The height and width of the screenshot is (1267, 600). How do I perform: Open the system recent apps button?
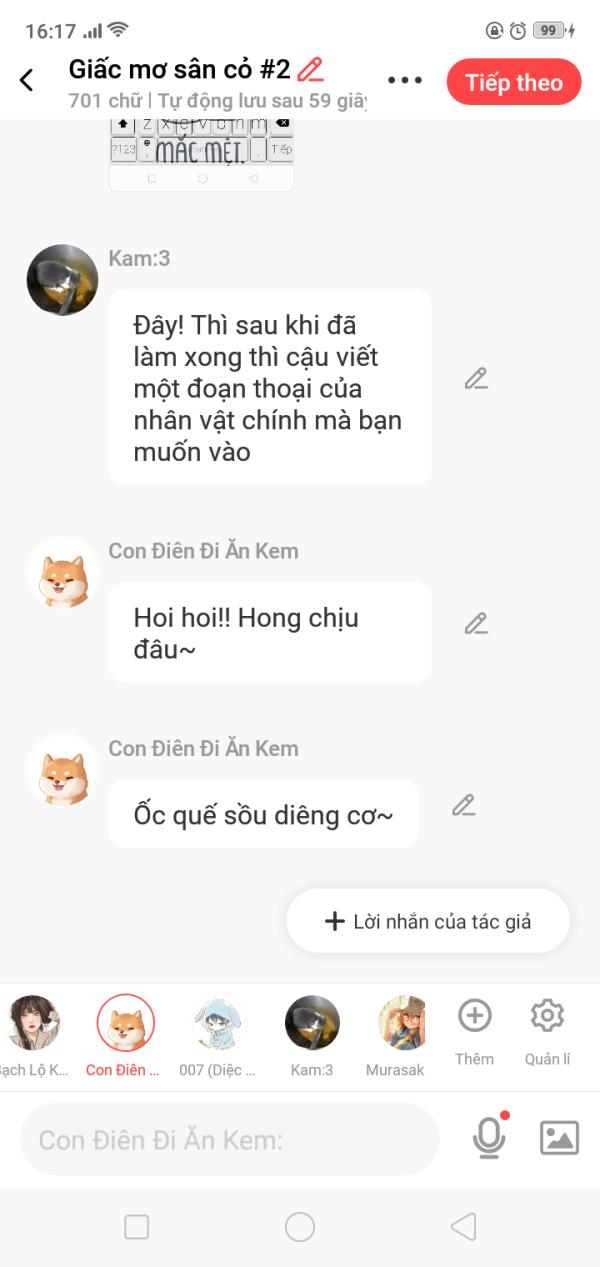(x=136, y=1227)
